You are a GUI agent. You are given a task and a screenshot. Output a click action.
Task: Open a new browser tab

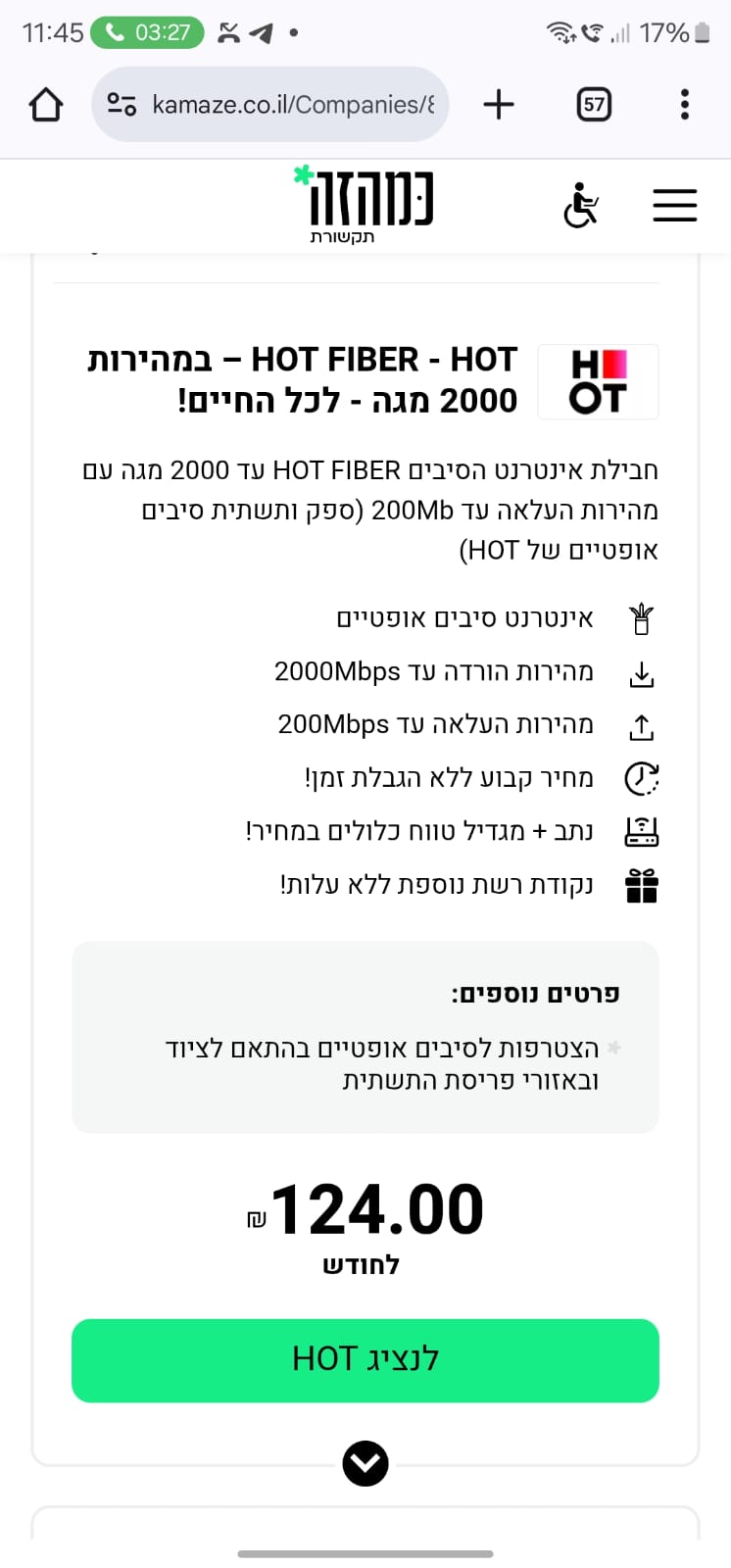pos(499,104)
